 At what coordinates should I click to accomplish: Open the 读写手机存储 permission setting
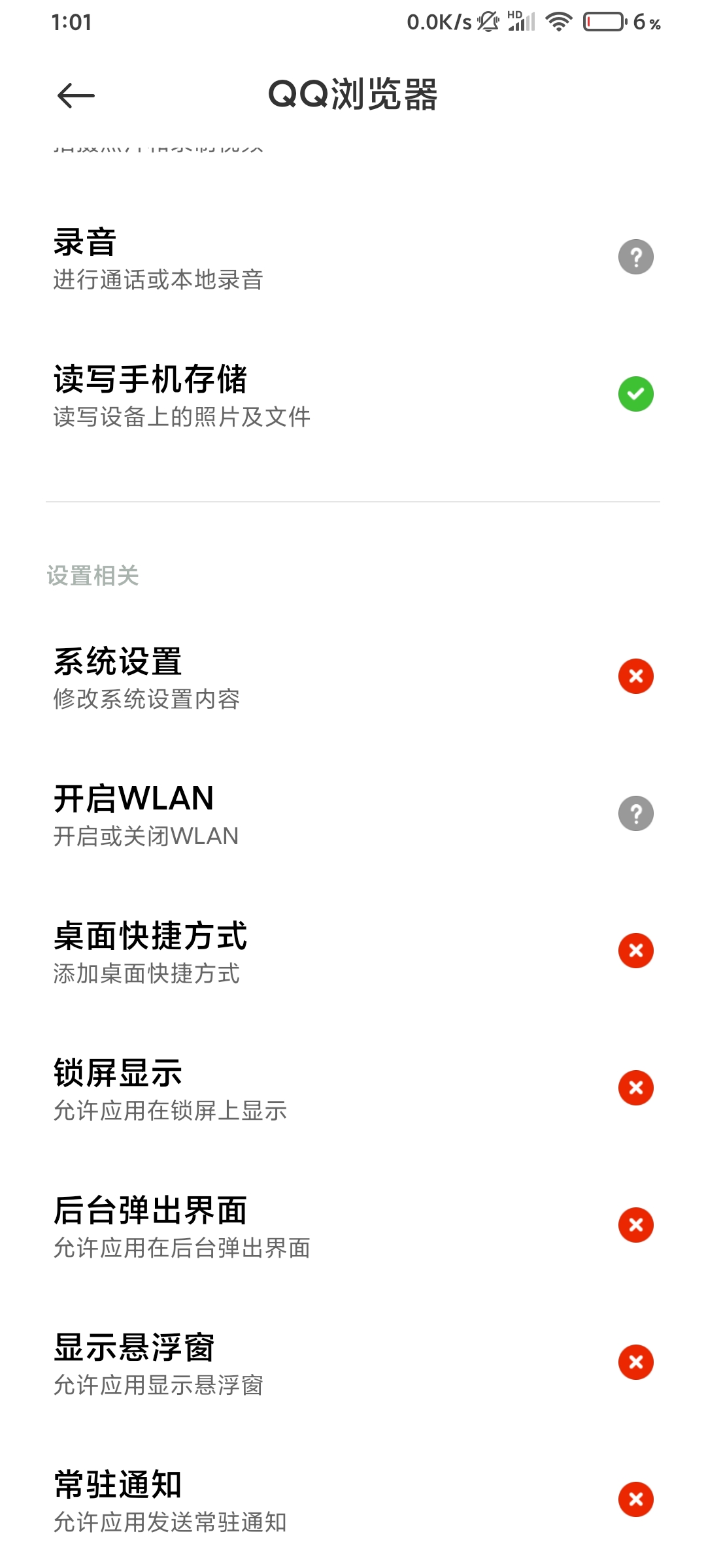pyautogui.click(x=353, y=395)
